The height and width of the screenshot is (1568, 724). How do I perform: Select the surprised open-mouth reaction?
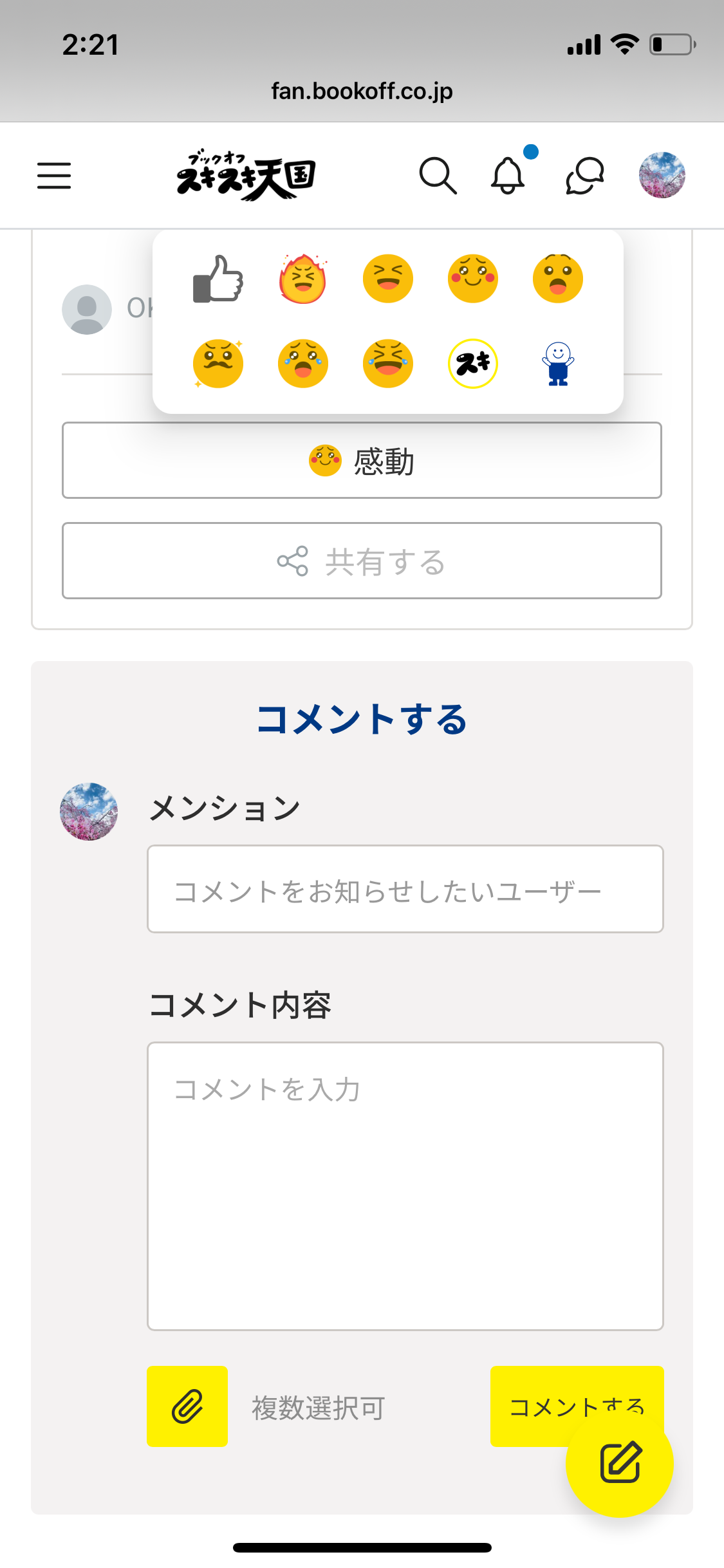(558, 279)
